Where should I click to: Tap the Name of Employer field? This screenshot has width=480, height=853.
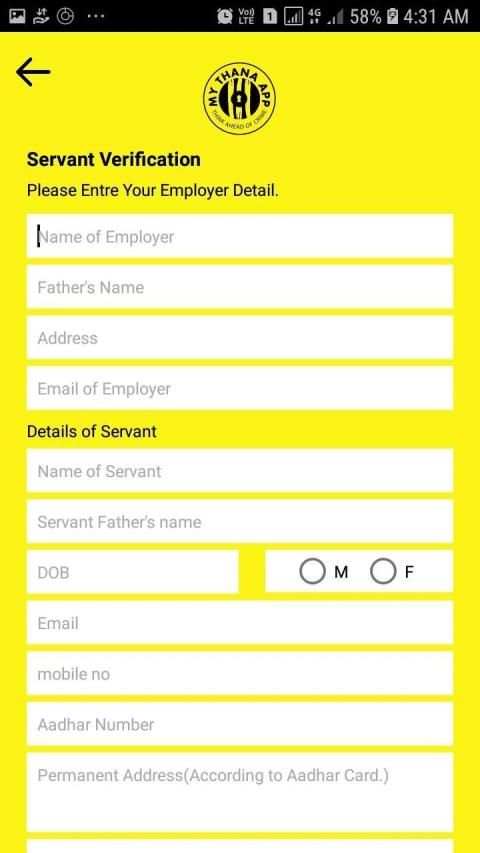point(239,236)
